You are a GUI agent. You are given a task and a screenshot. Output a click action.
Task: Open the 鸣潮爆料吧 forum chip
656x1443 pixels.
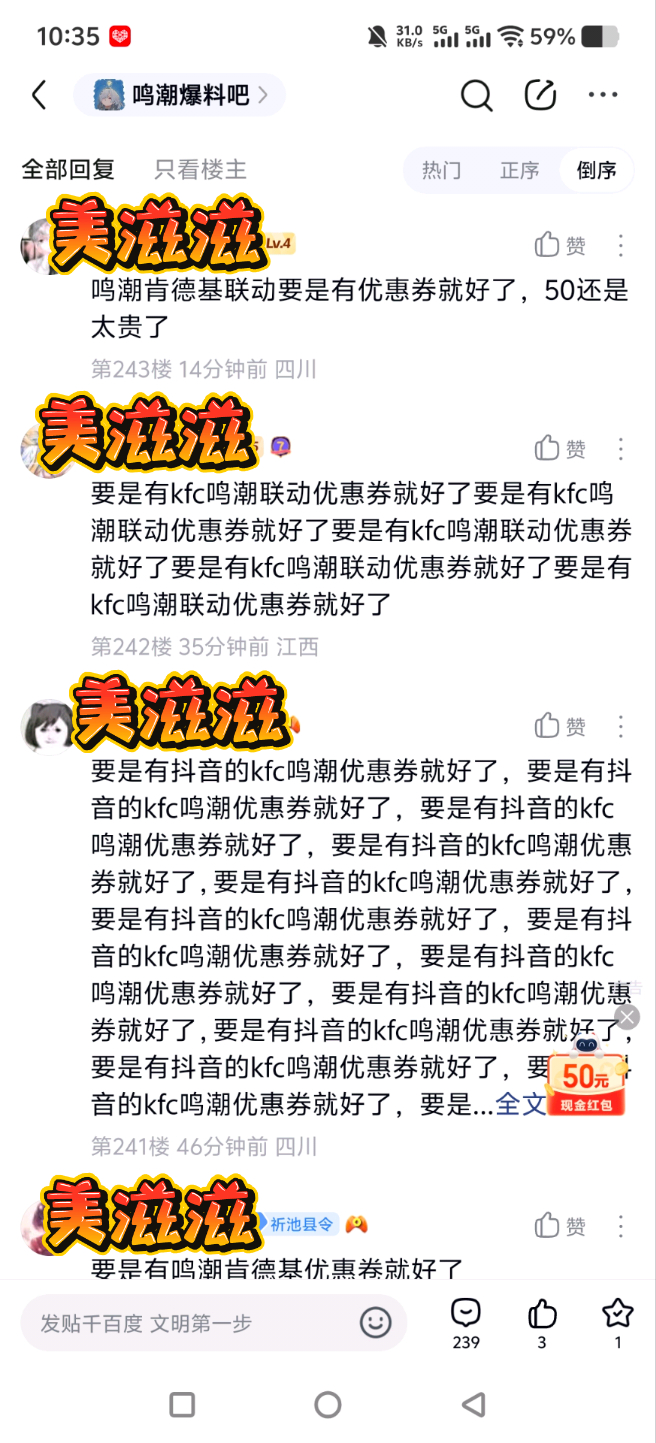[x=180, y=95]
